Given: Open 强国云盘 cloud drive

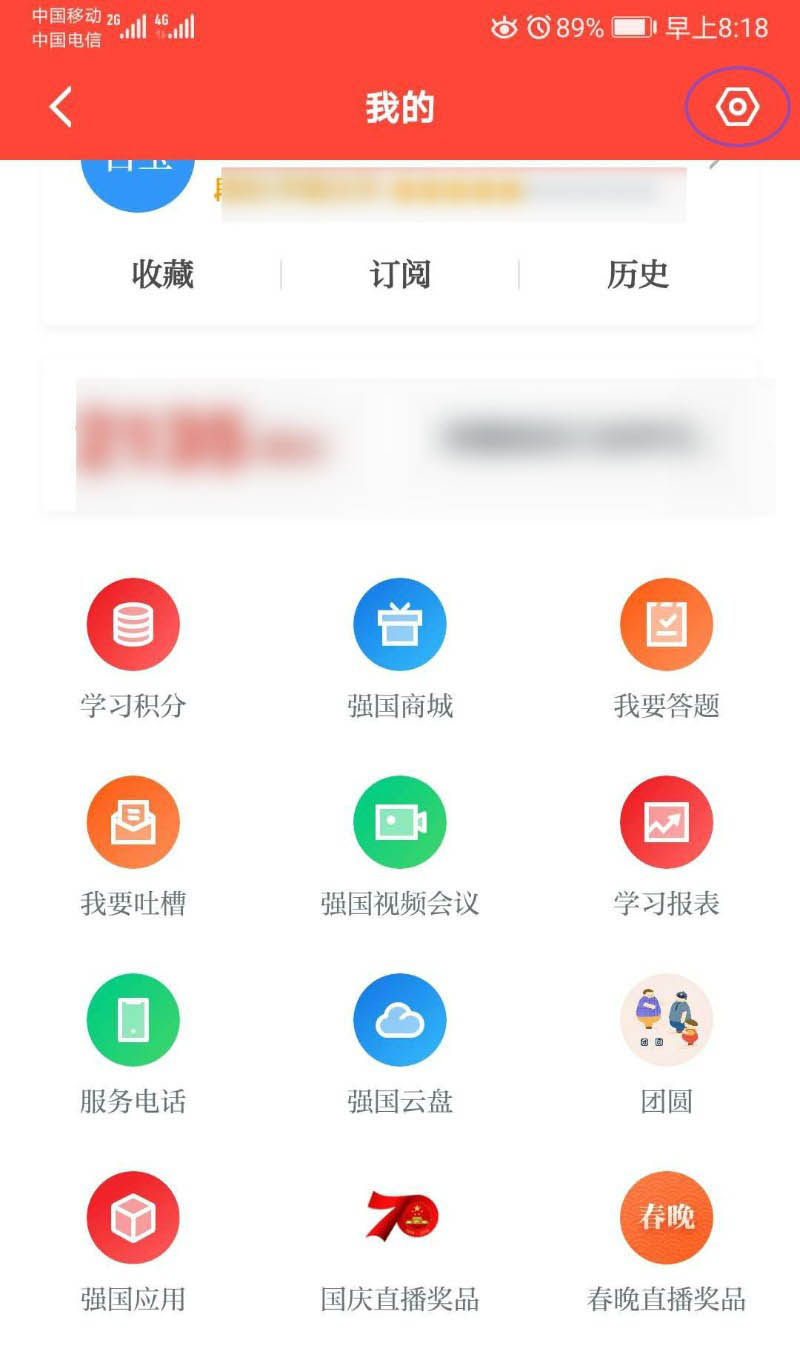Looking at the screenshot, I should [400, 1021].
